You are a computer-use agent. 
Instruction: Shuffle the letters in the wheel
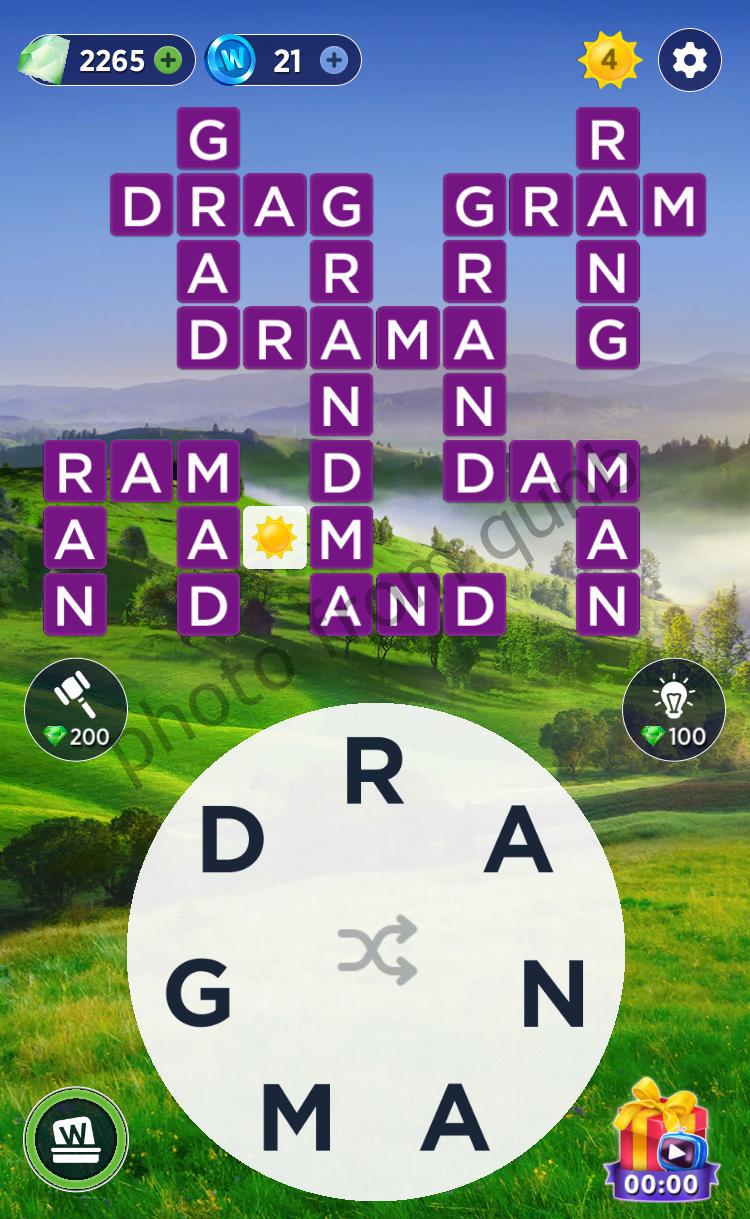point(376,949)
